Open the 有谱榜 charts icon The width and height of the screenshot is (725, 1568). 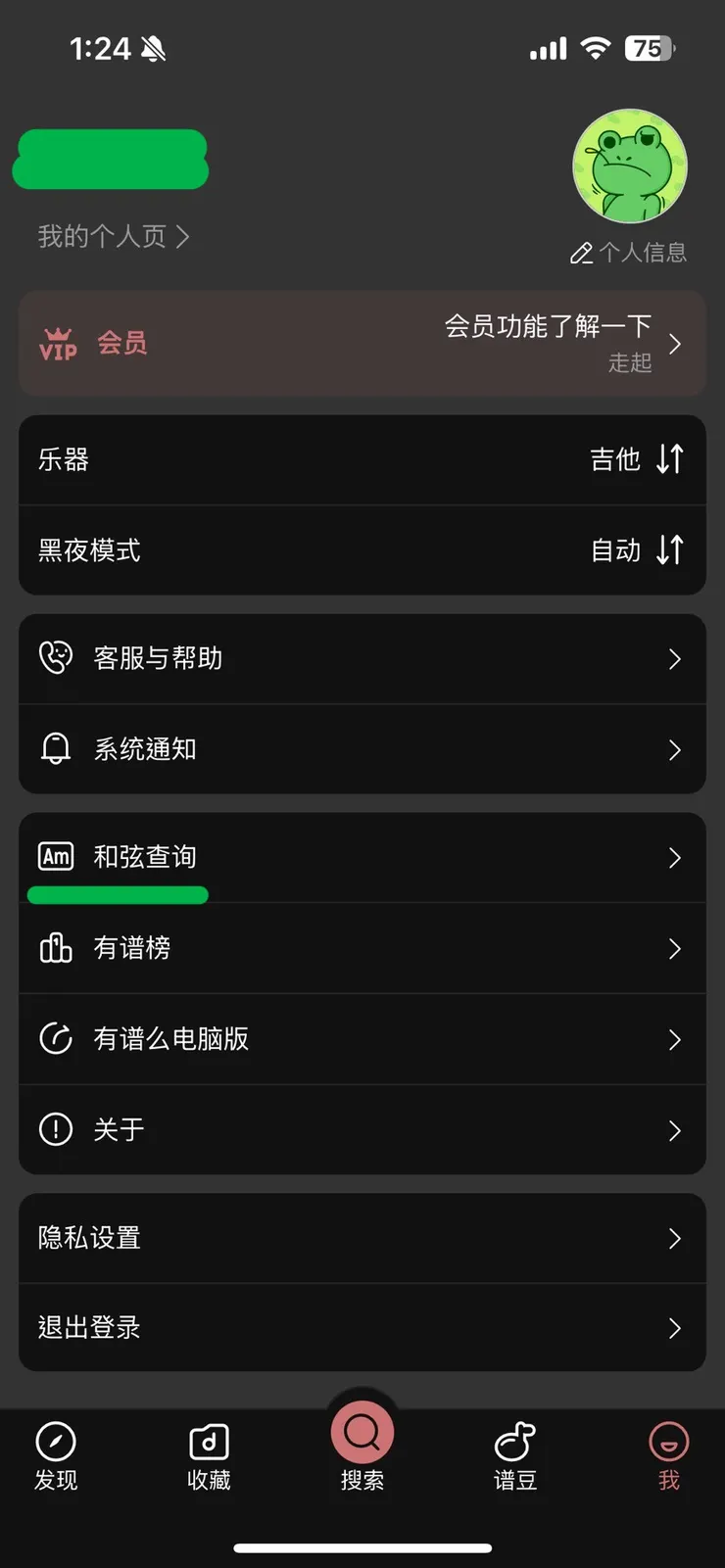point(56,947)
